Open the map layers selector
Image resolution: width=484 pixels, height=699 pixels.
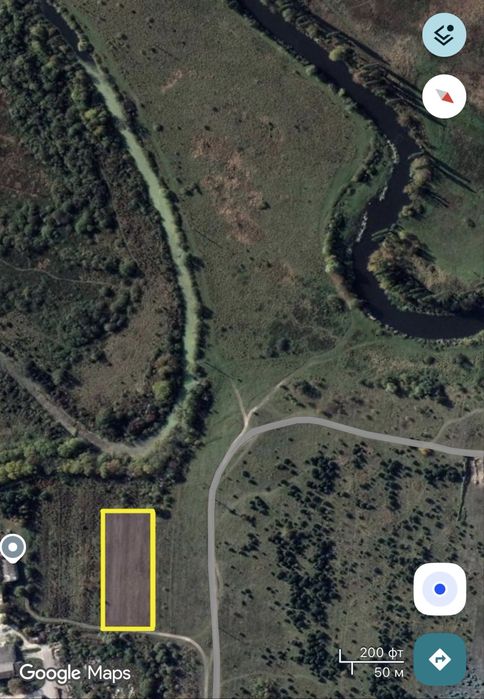(444, 34)
